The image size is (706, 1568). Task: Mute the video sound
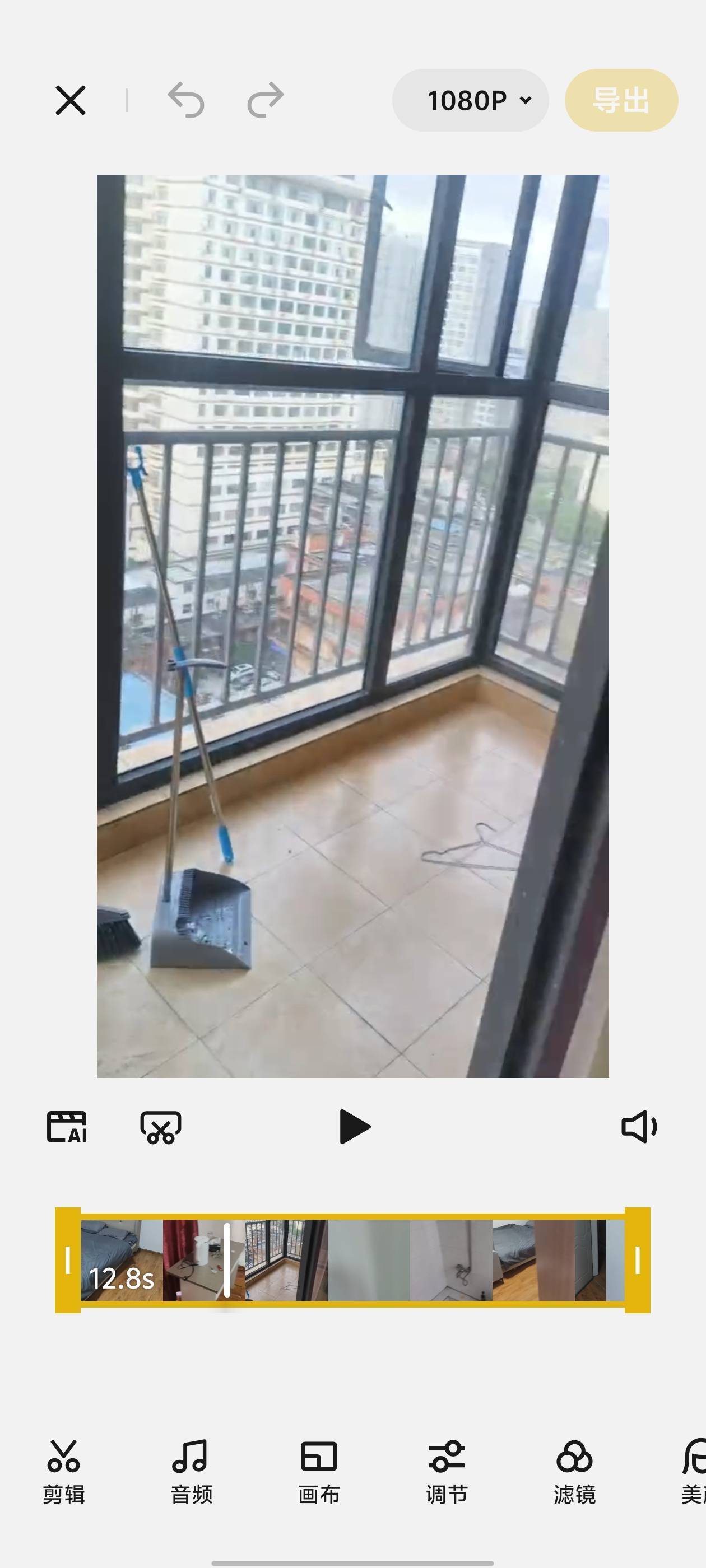pos(638,1127)
